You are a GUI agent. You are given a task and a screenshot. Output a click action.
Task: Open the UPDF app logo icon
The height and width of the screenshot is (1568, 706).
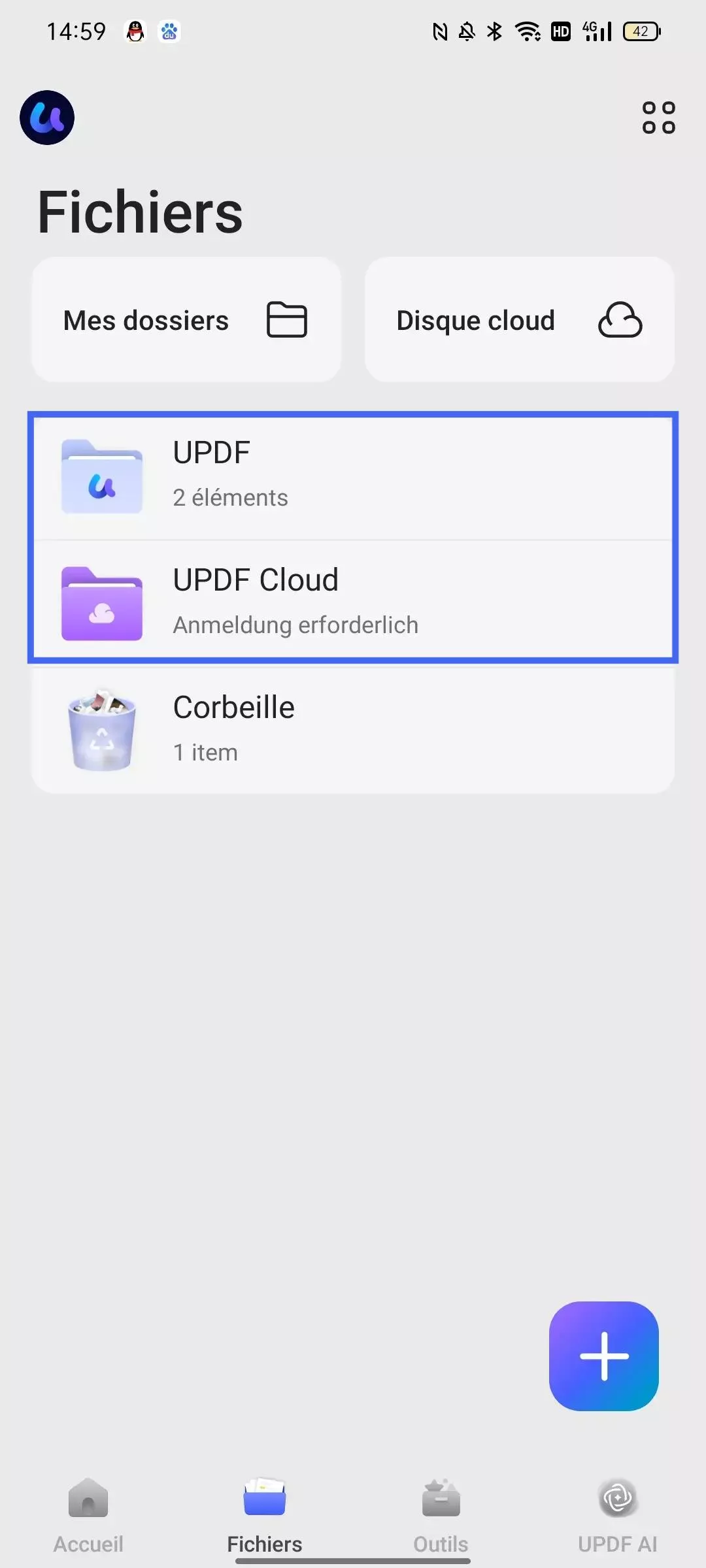[x=47, y=118]
